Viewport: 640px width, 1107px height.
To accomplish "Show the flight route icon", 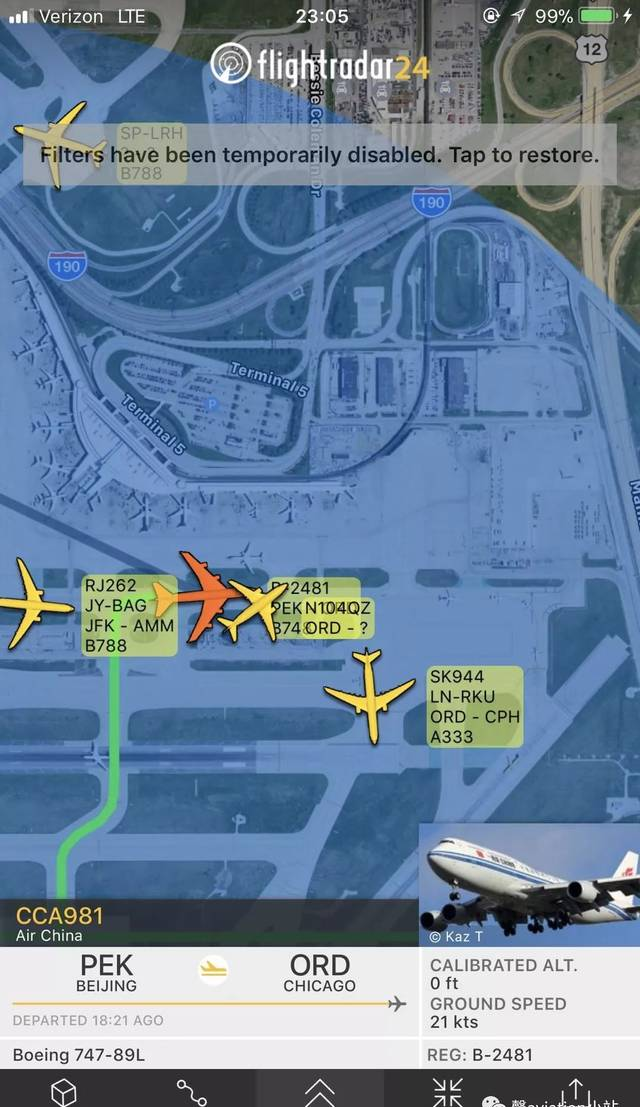I will [191, 1092].
